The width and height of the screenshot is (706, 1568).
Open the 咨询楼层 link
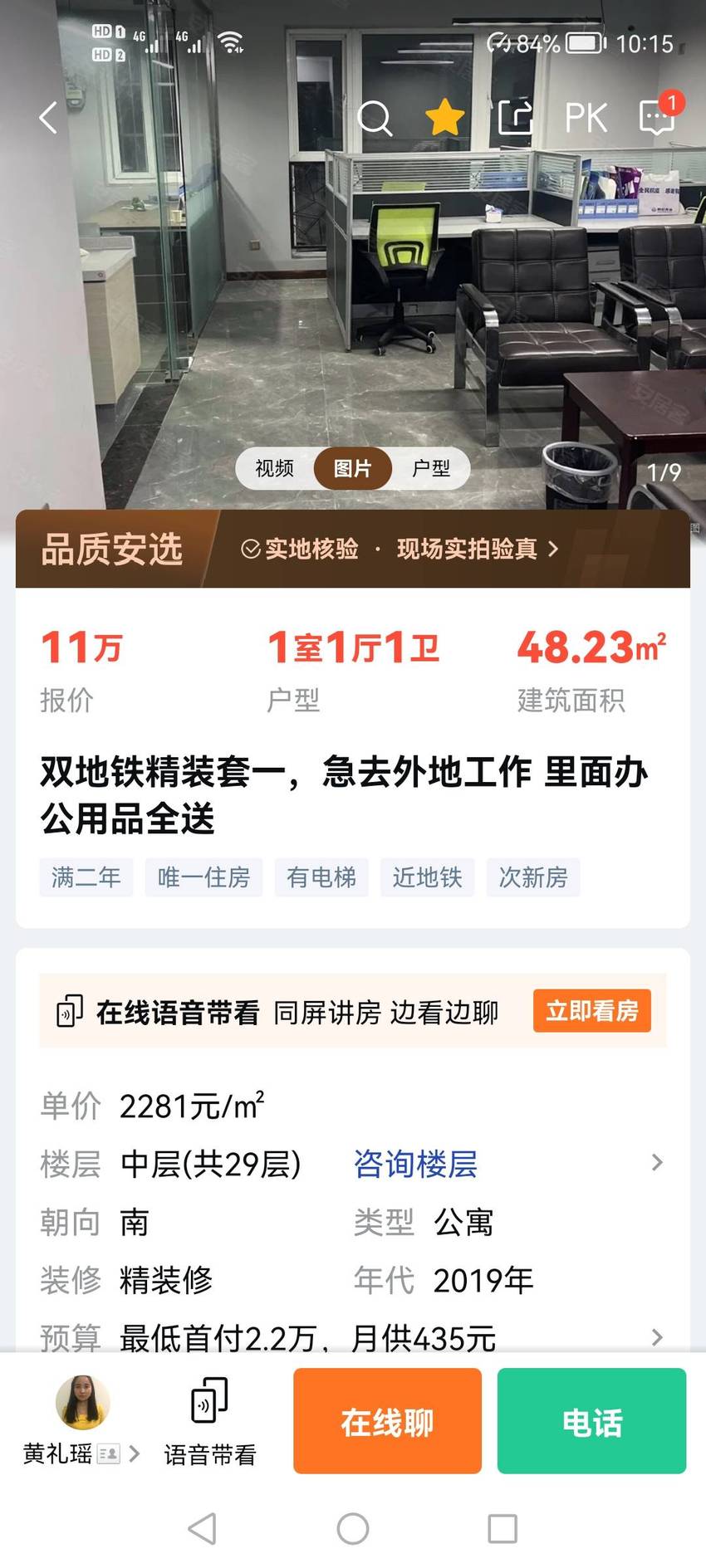(x=415, y=1164)
